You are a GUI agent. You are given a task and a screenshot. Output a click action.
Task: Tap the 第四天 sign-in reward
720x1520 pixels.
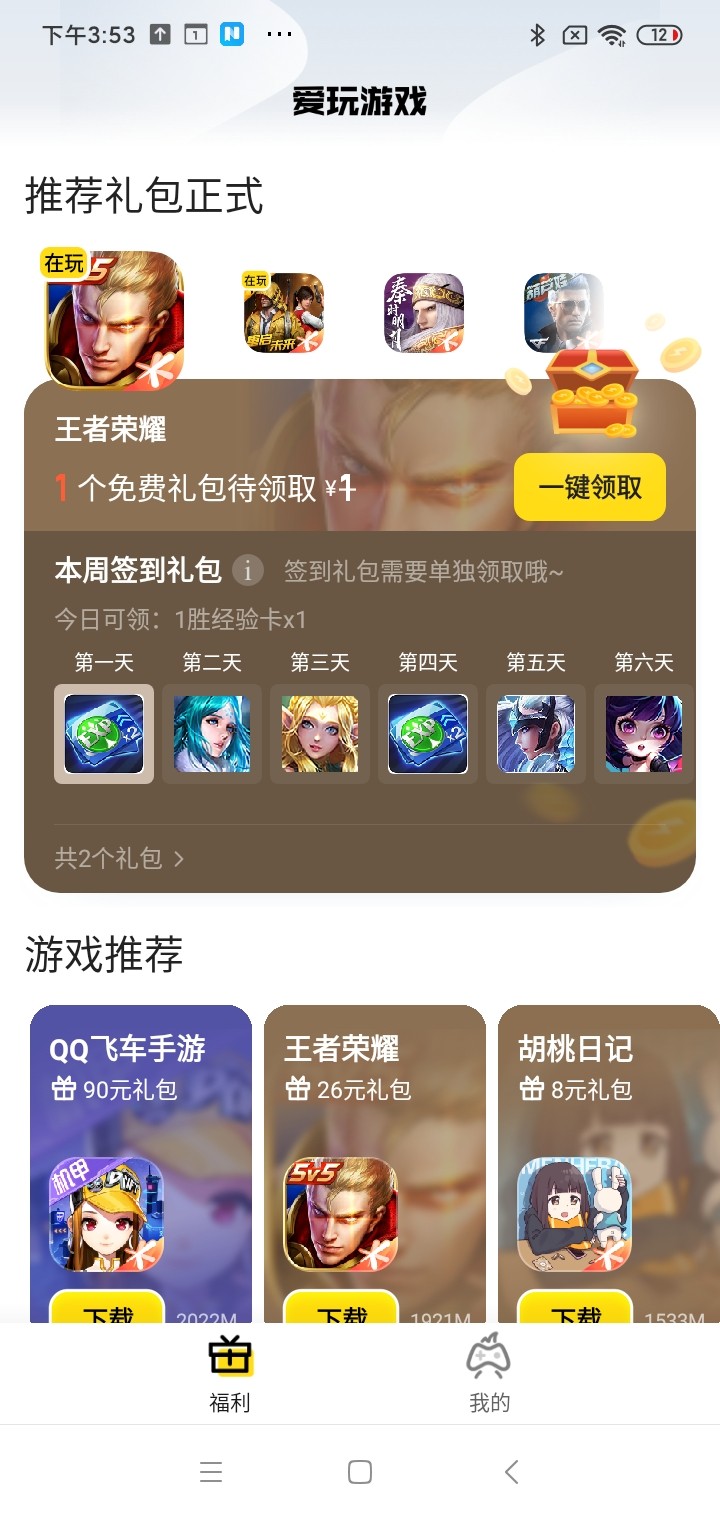tap(428, 734)
